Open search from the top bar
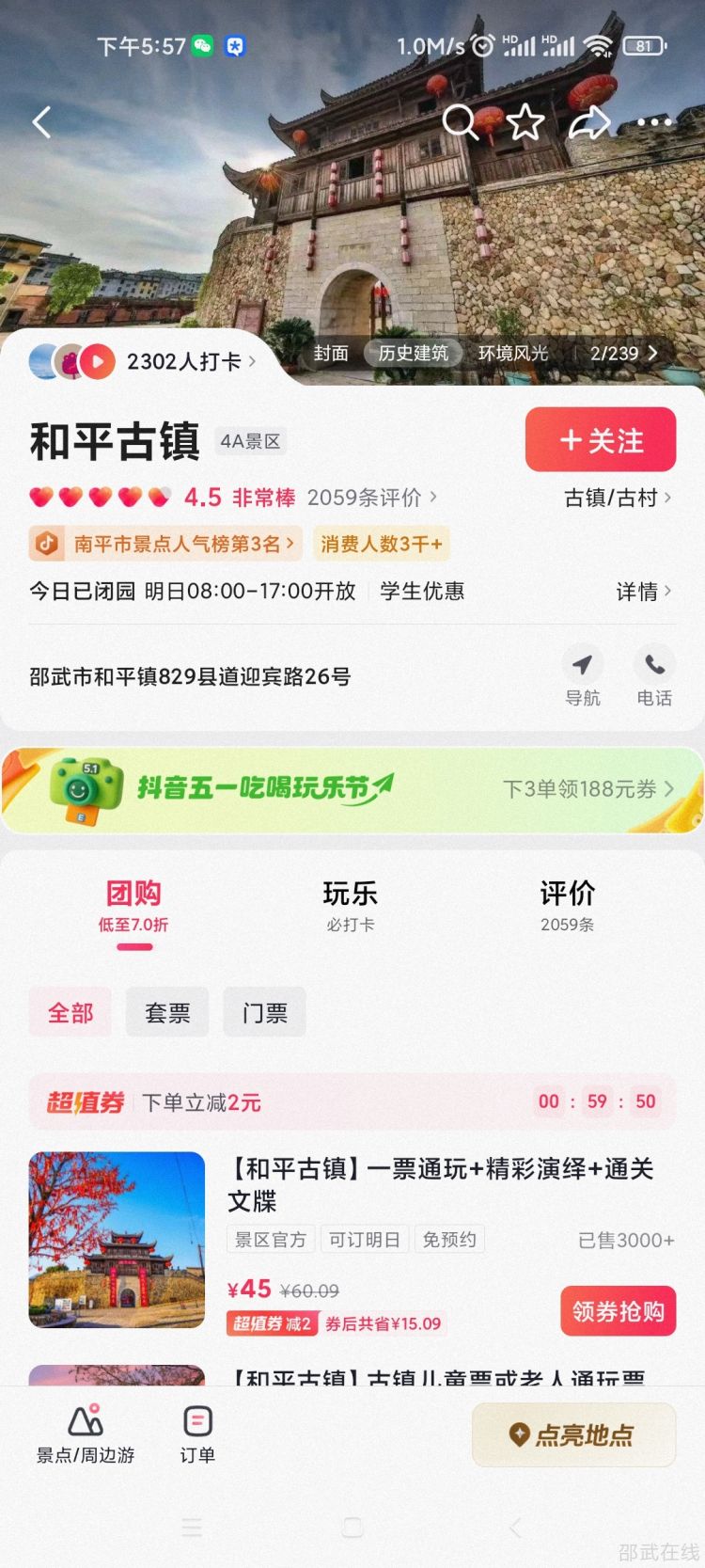705x1568 pixels. 460,122
